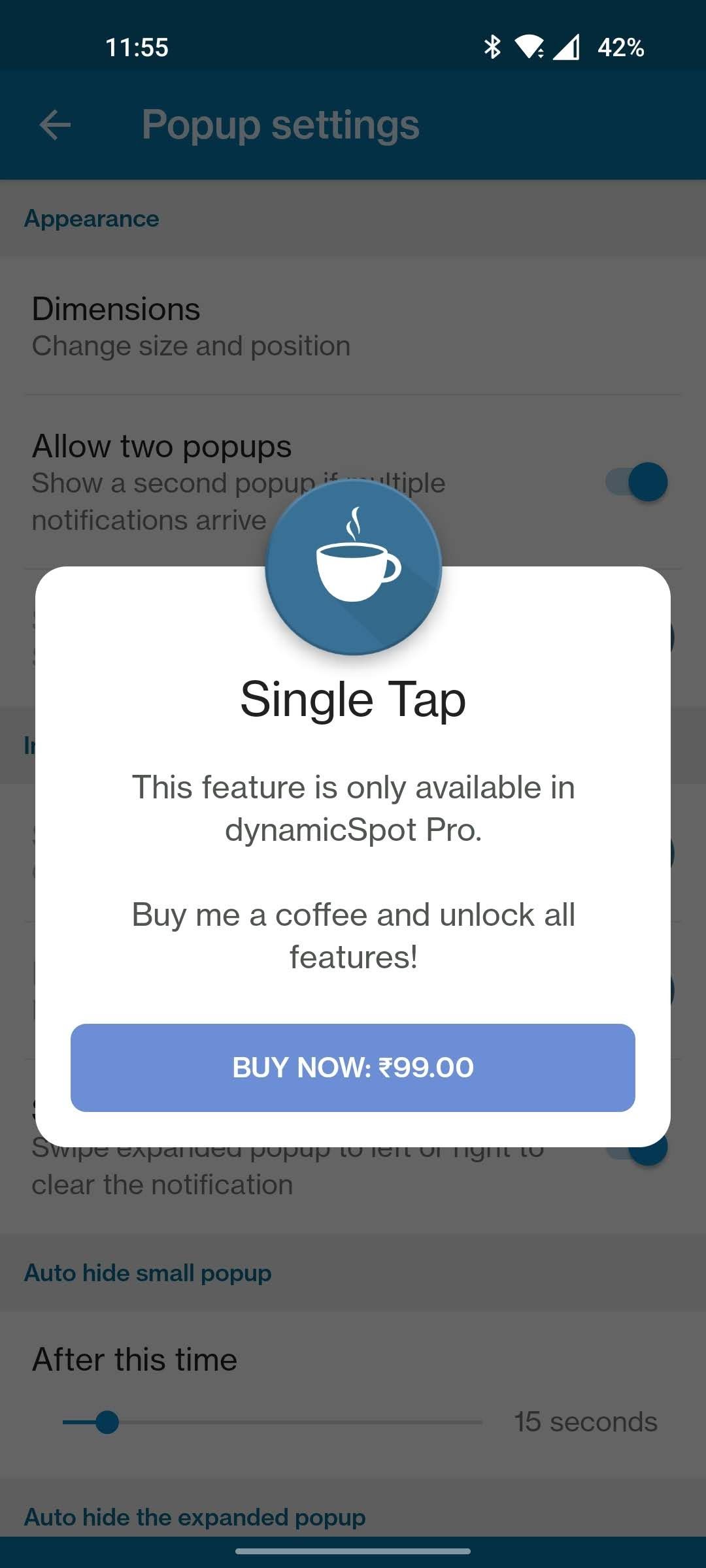This screenshot has width=706, height=1568.
Task: Toggle the Allow two popups switch
Action: coord(637,482)
